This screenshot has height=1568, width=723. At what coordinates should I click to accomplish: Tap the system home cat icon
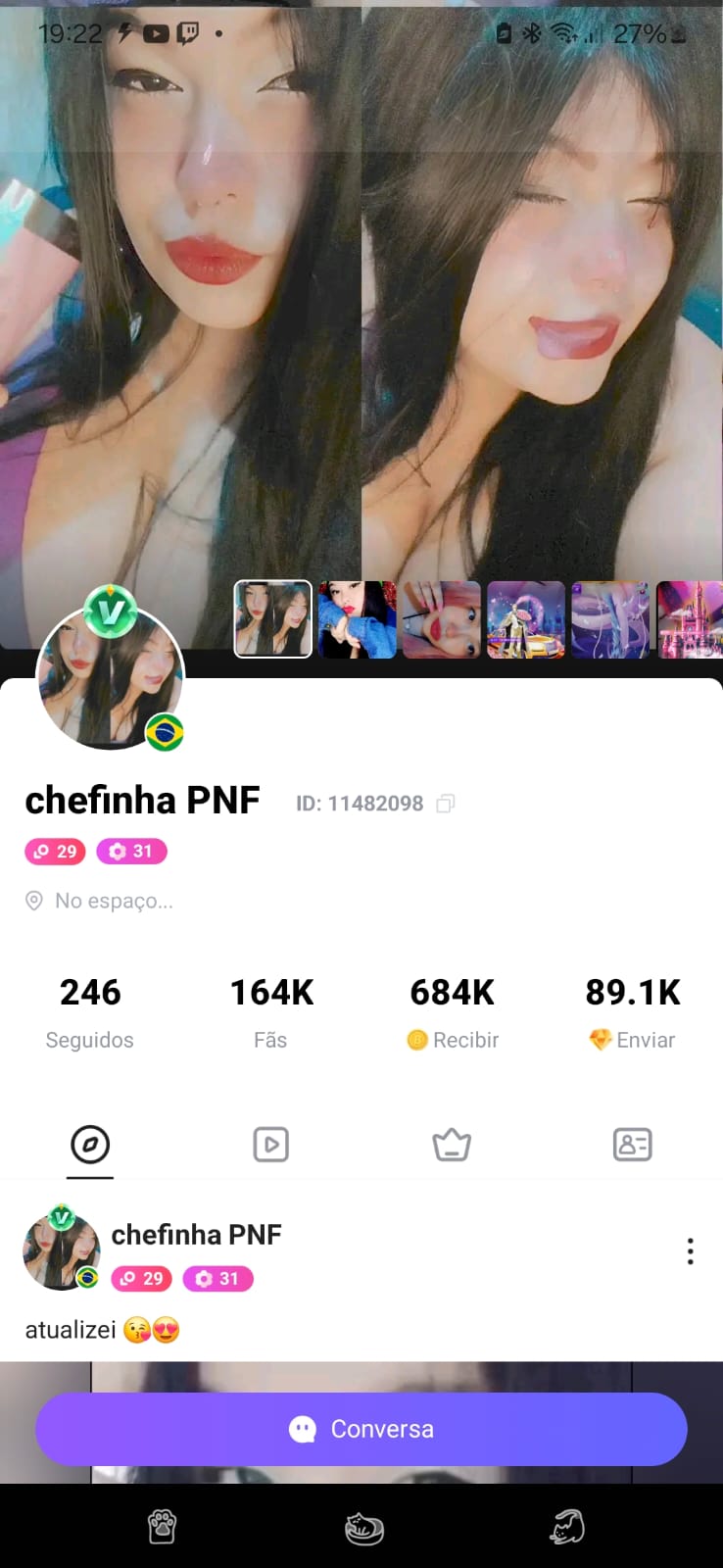point(364,1527)
